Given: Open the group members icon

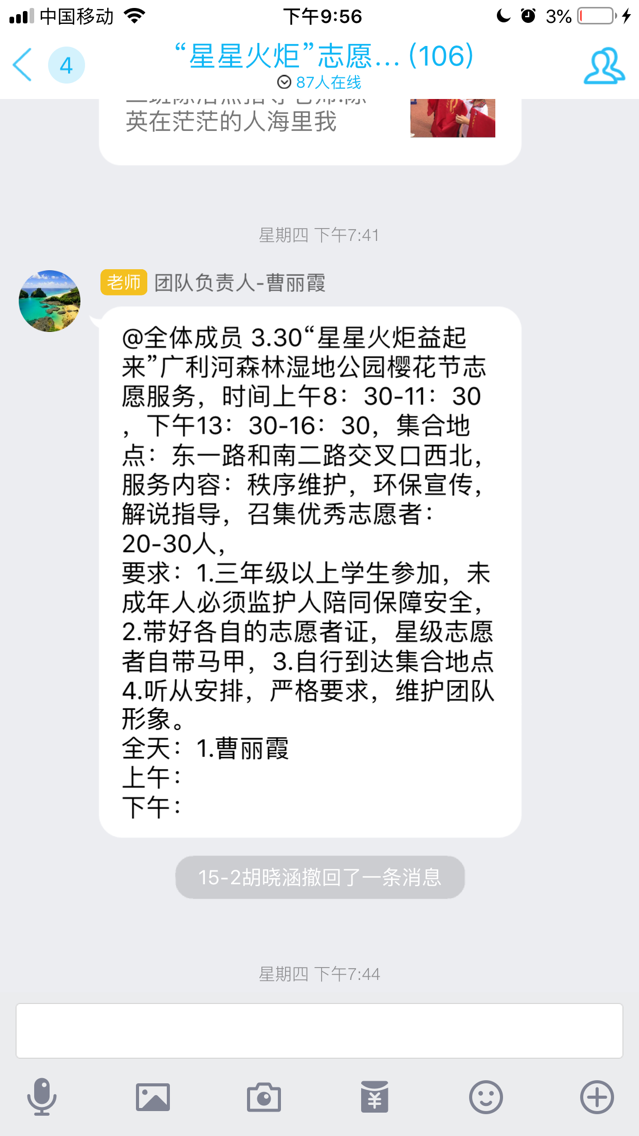Looking at the screenshot, I should 604,66.
